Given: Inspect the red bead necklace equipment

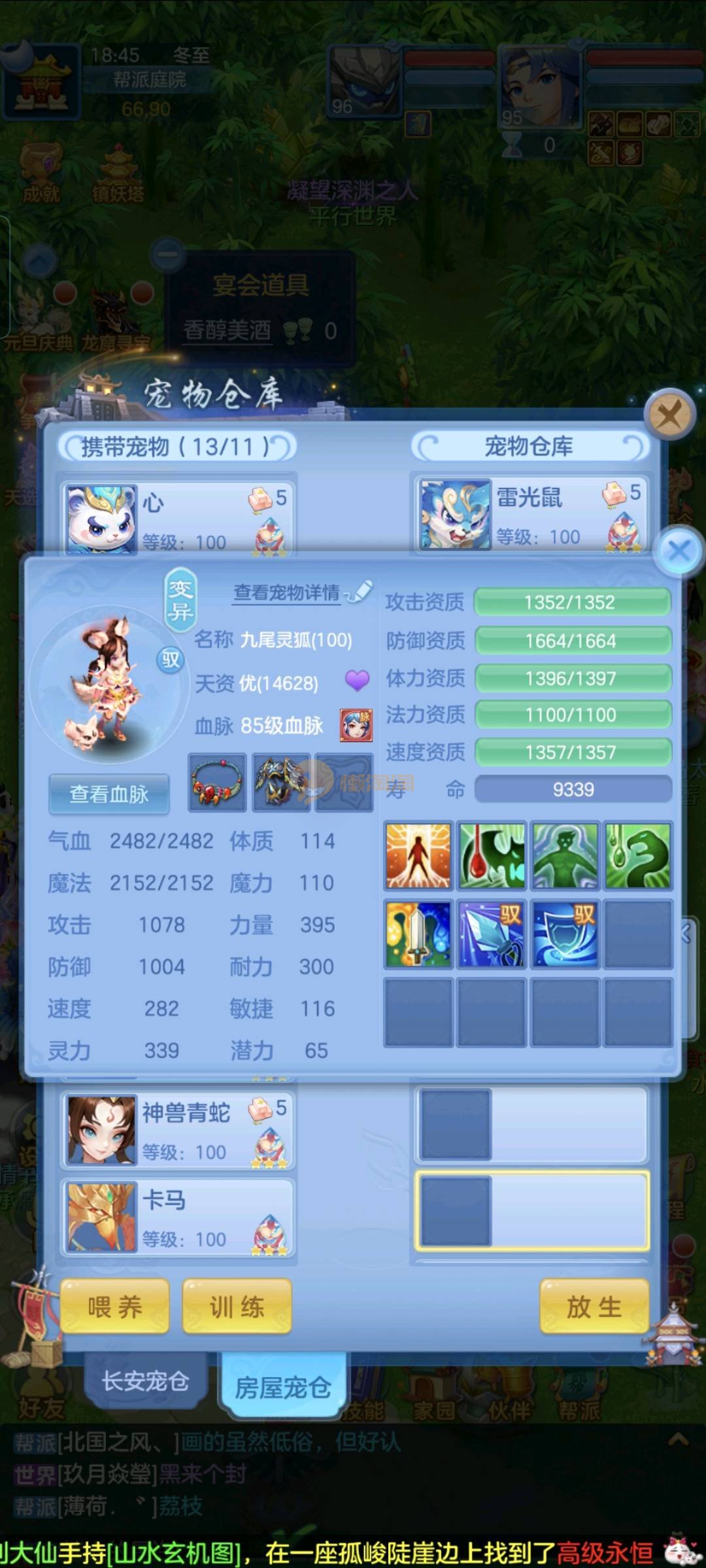Looking at the screenshot, I should (217, 783).
